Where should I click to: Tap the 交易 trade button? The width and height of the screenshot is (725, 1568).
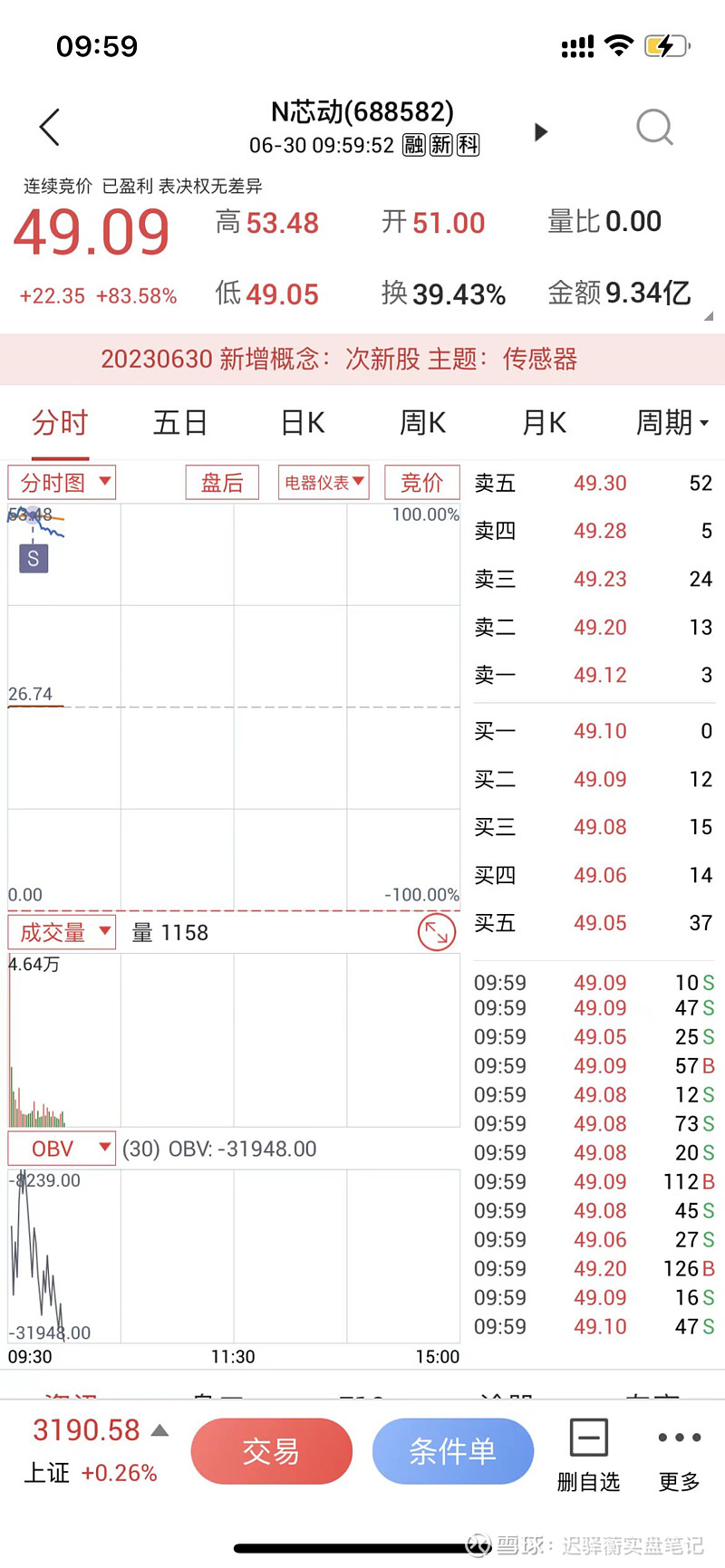pyautogui.click(x=271, y=1451)
